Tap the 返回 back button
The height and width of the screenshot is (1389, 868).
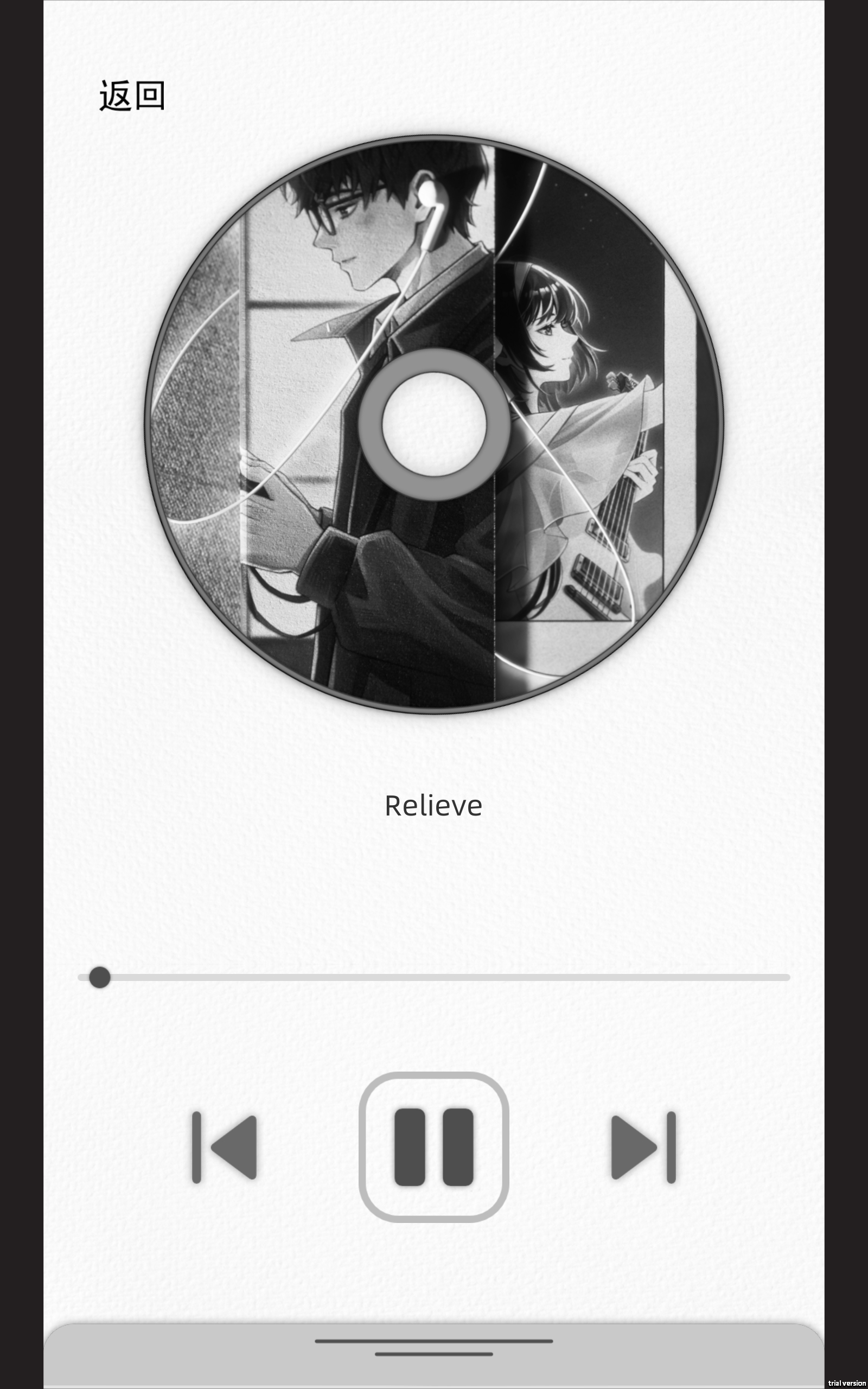tap(132, 96)
